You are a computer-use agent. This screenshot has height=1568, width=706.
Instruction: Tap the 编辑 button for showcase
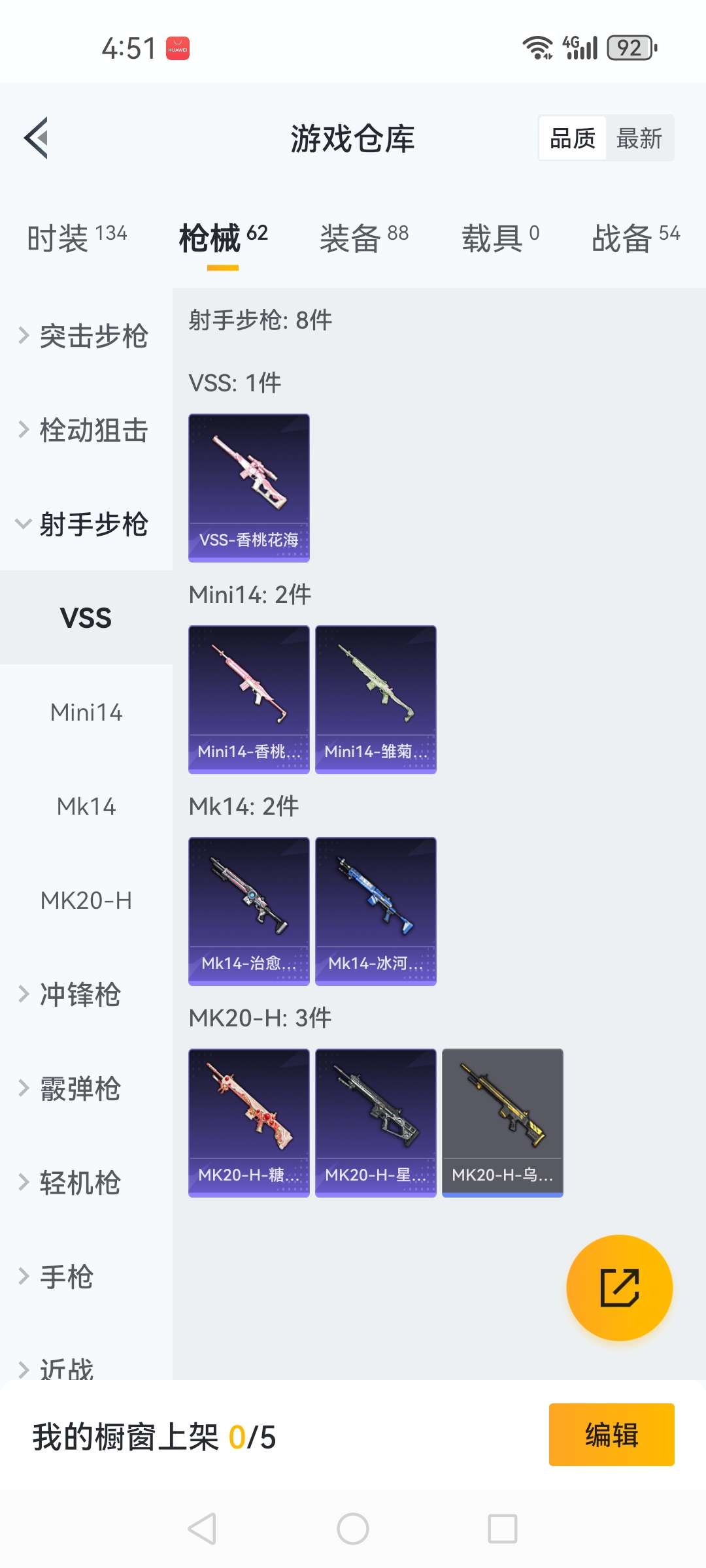point(612,1435)
